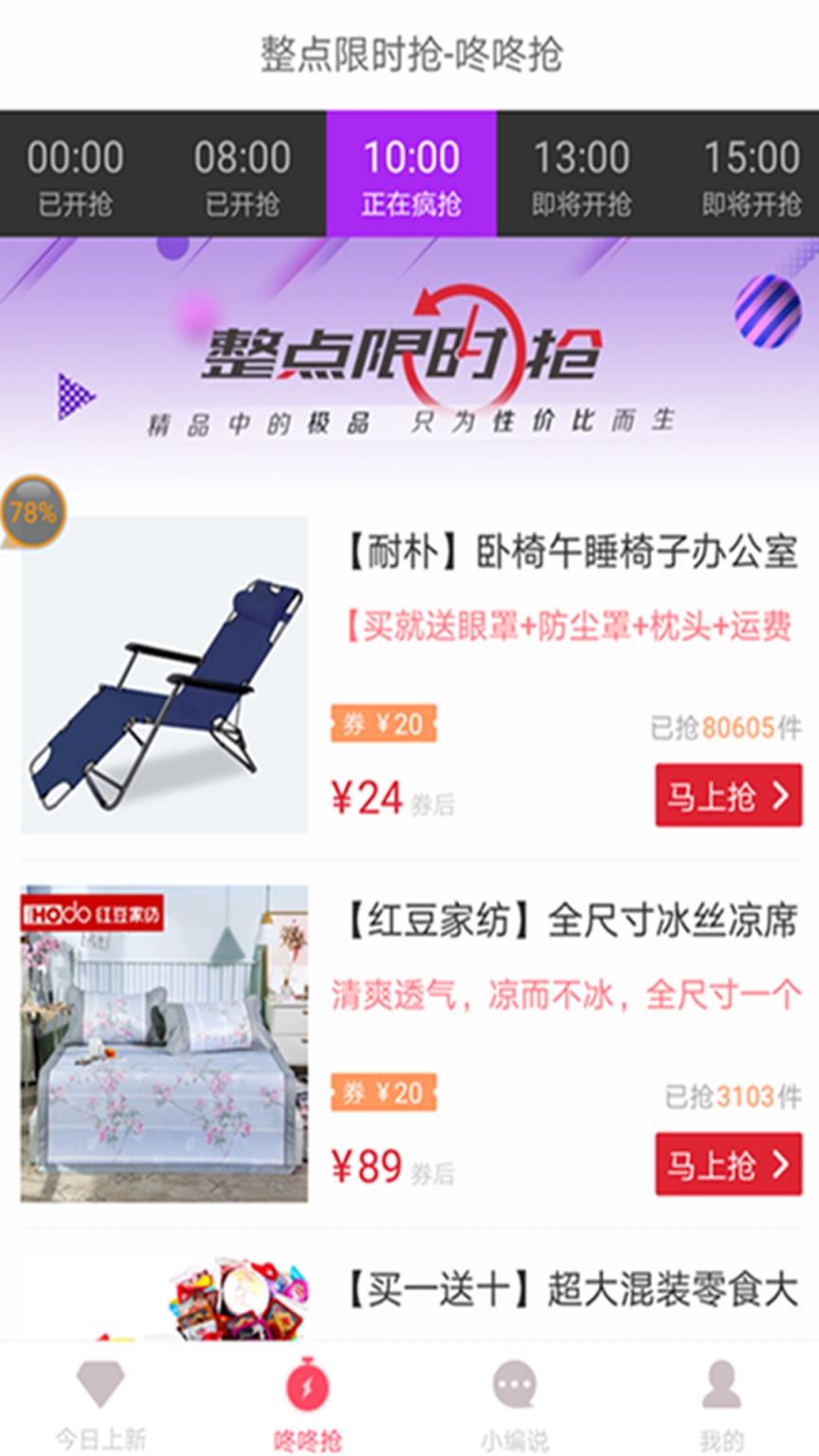The width and height of the screenshot is (819, 1456).
Task: Open the 00:00 已开抢 session
Action: click(76, 176)
